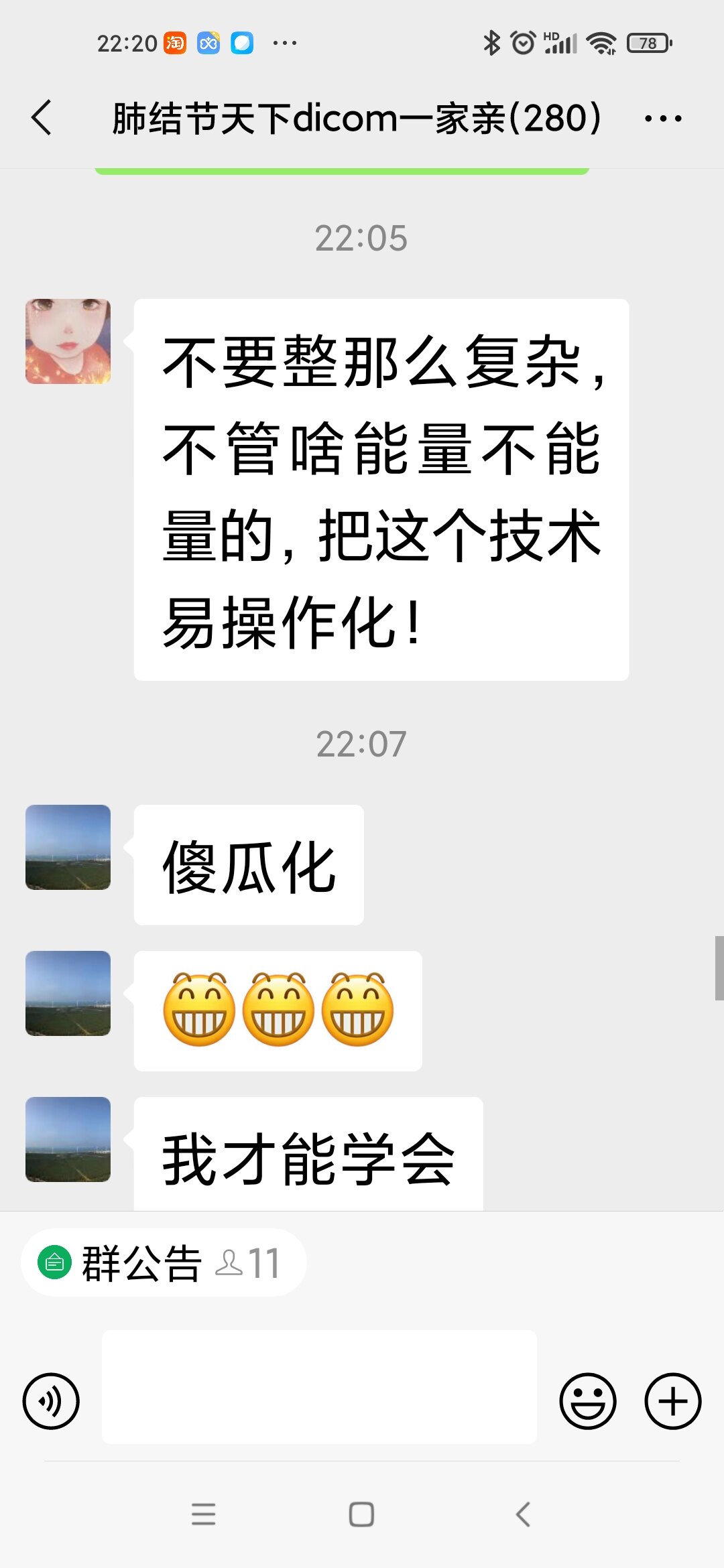Viewport: 724px width, 1568px height.
Task: Open the system recent apps button
Action: coord(203,1514)
